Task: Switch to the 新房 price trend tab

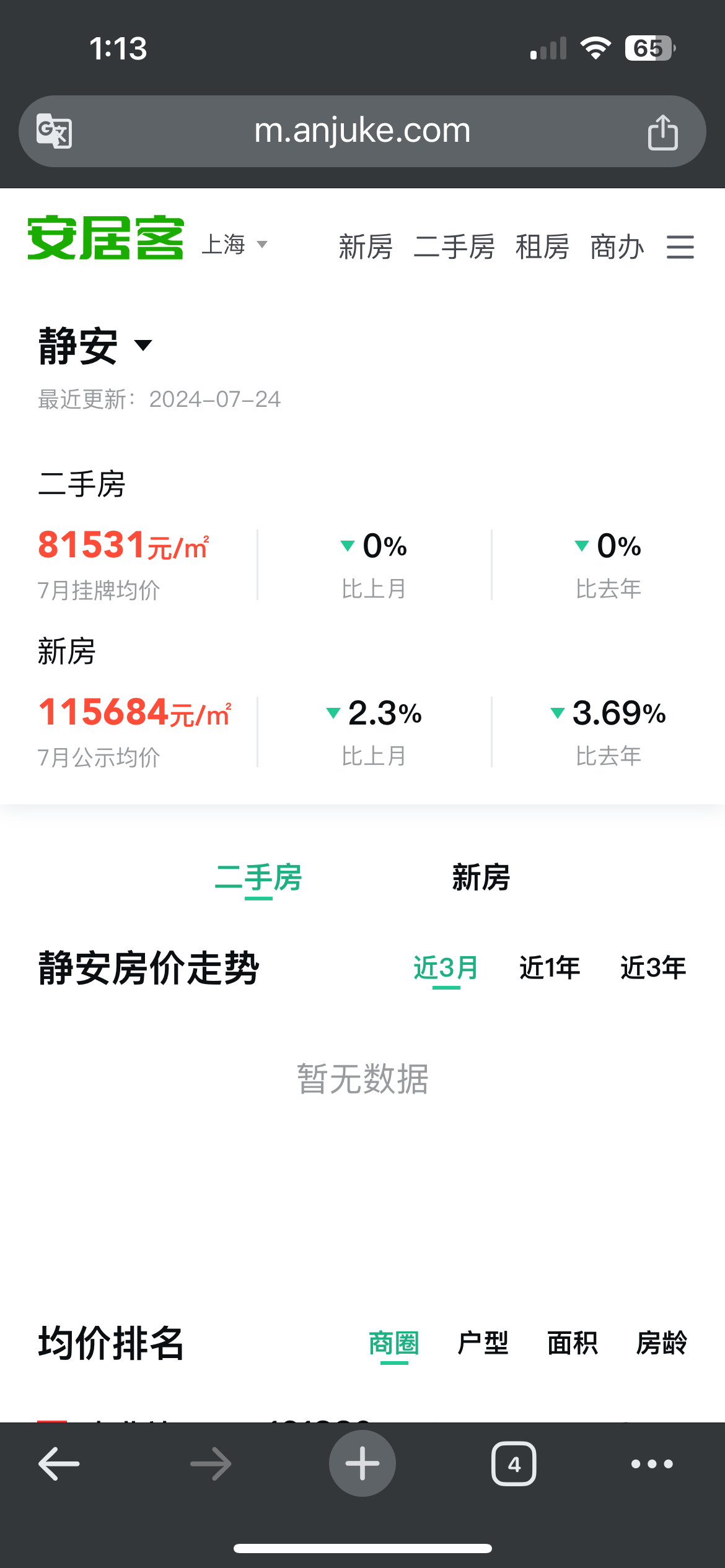Action: [x=480, y=878]
